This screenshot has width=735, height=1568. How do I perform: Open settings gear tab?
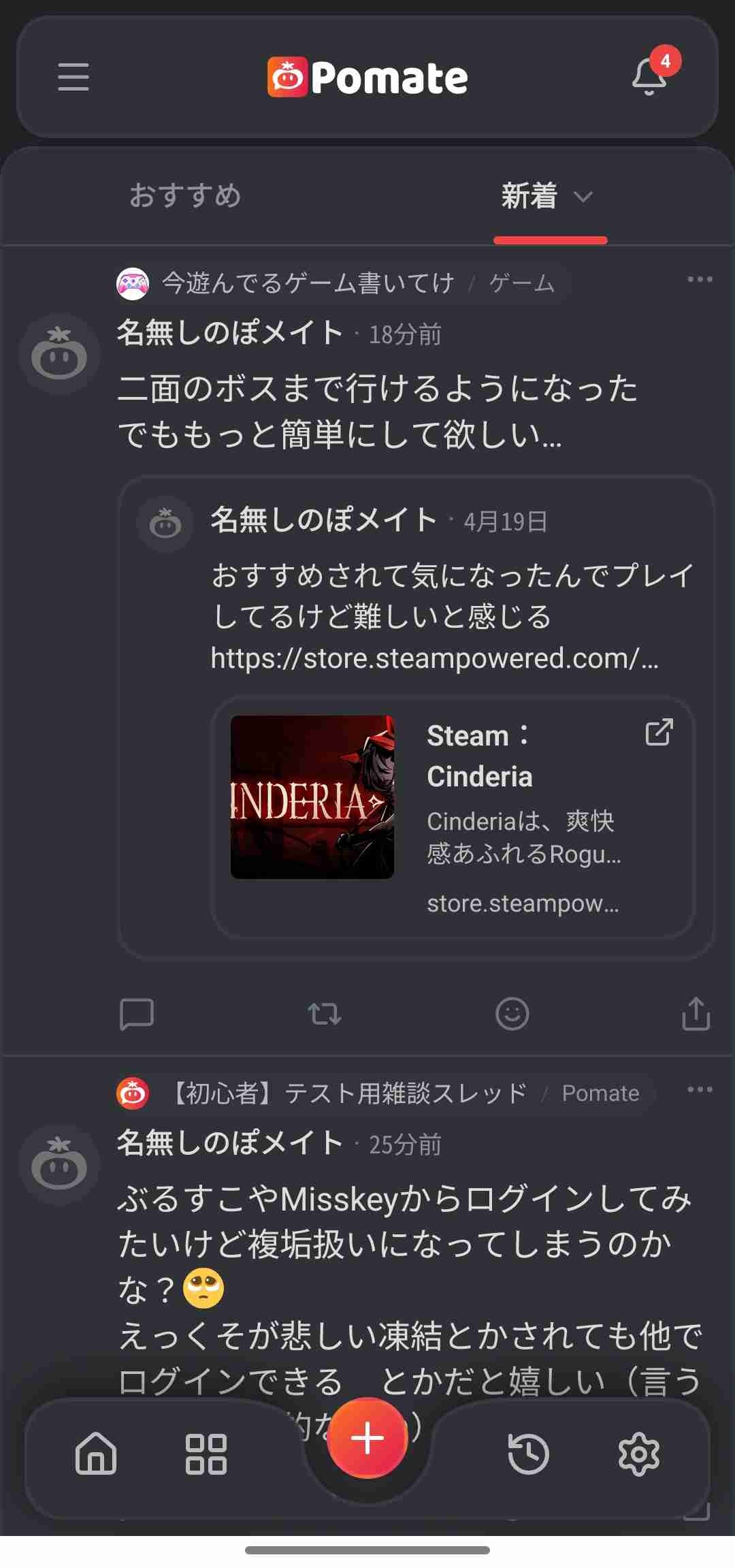(638, 1454)
